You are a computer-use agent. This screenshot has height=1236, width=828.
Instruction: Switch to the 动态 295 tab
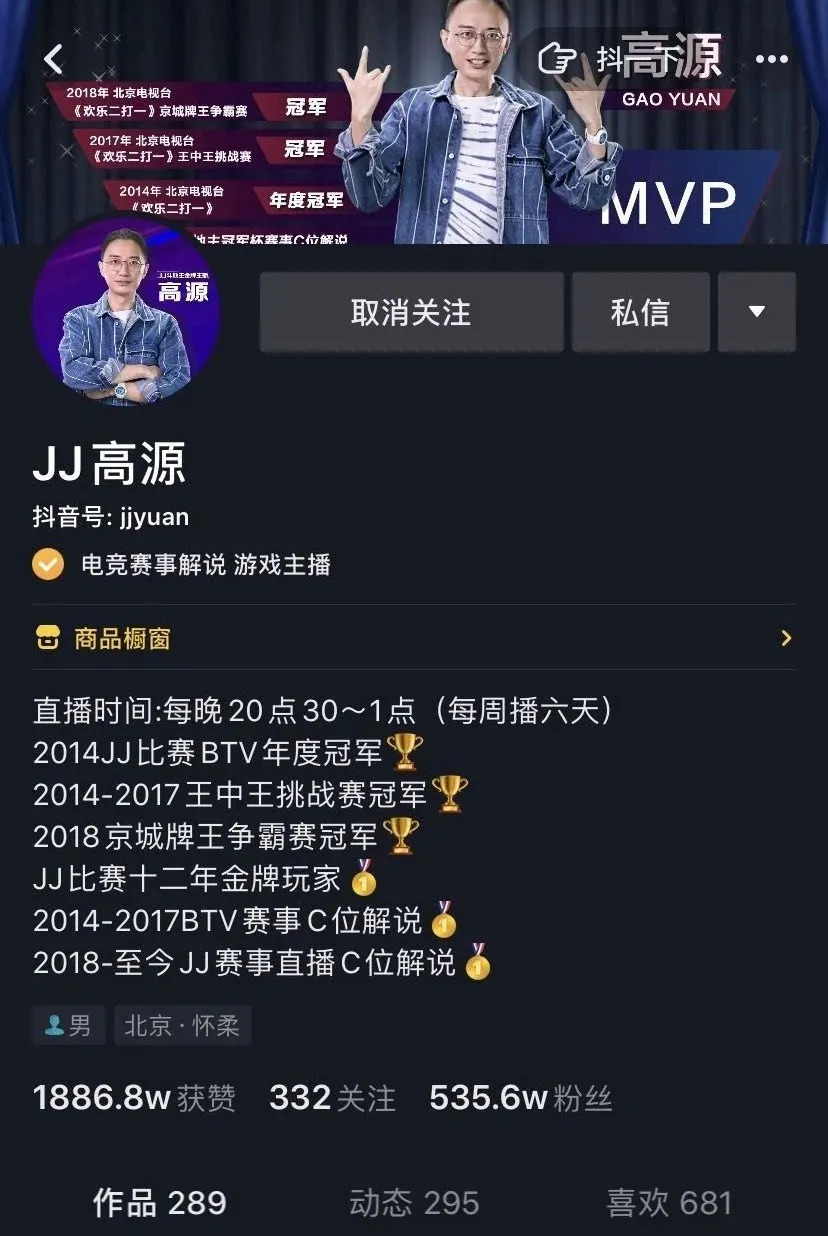[414, 1202]
